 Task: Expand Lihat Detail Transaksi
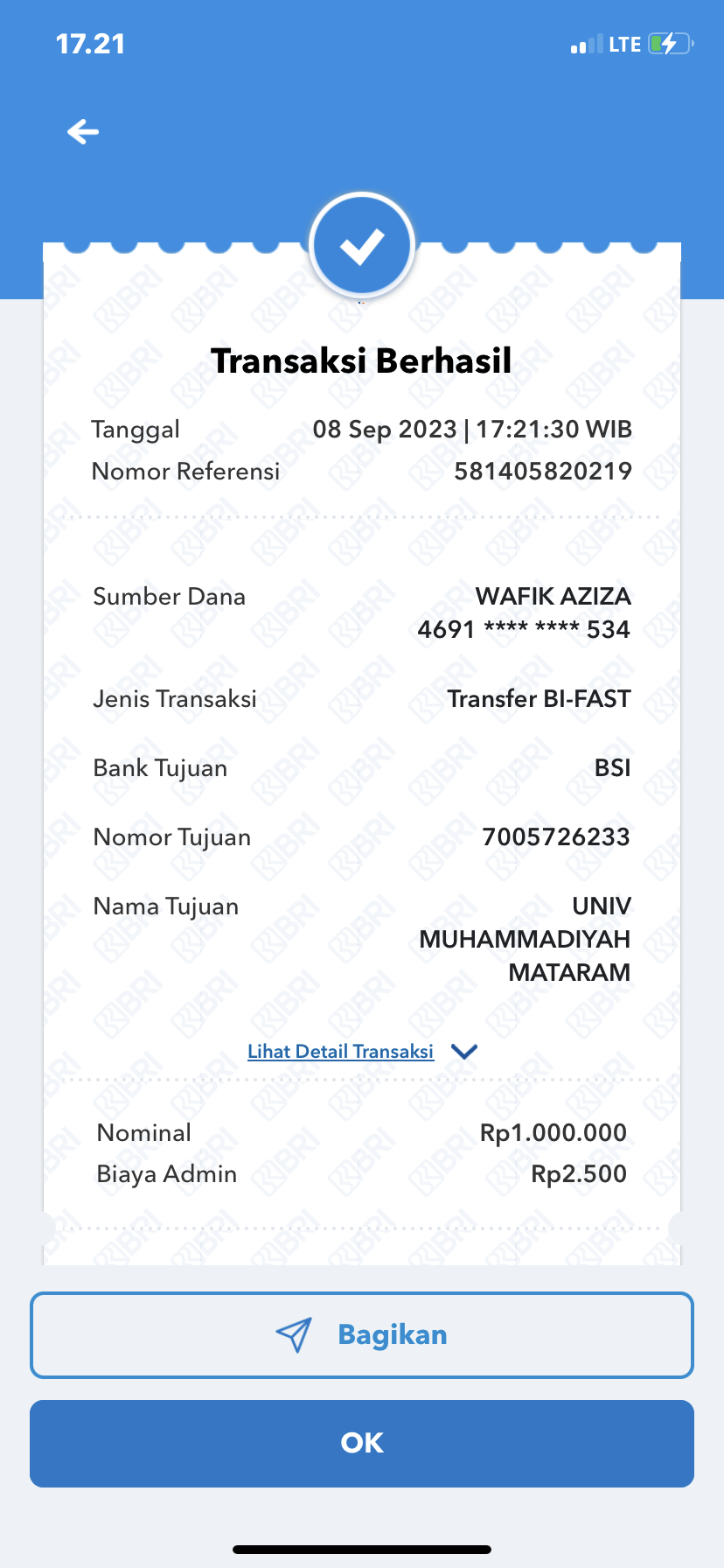pyautogui.click(x=361, y=1051)
